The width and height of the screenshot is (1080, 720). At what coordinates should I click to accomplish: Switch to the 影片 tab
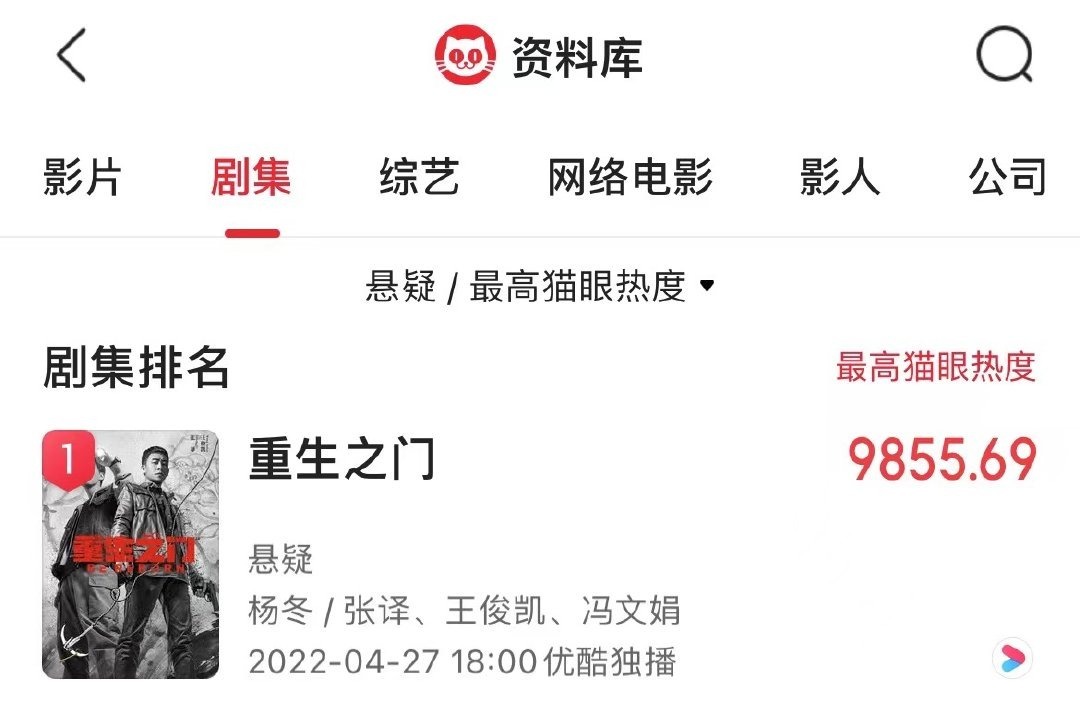coord(82,177)
